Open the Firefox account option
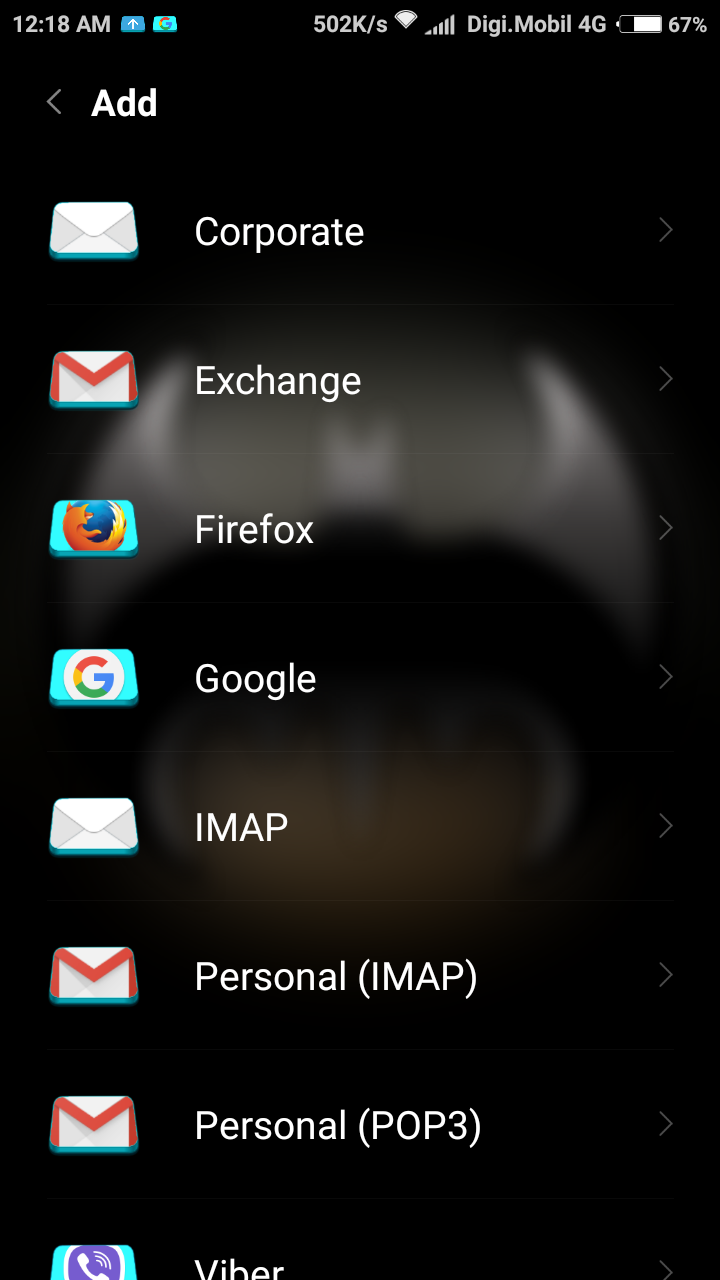The width and height of the screenshot is (720, 1280). [360, 529]
